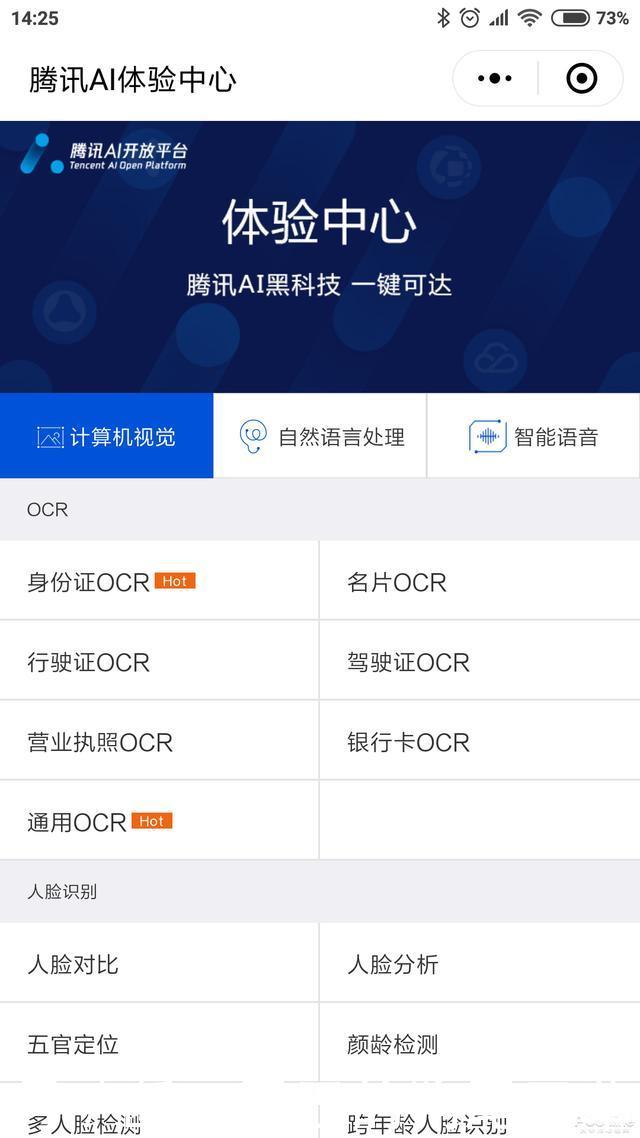The image size is (640, 1138).
Task: Close the mini program with the circle button
Action: (582, 78)
